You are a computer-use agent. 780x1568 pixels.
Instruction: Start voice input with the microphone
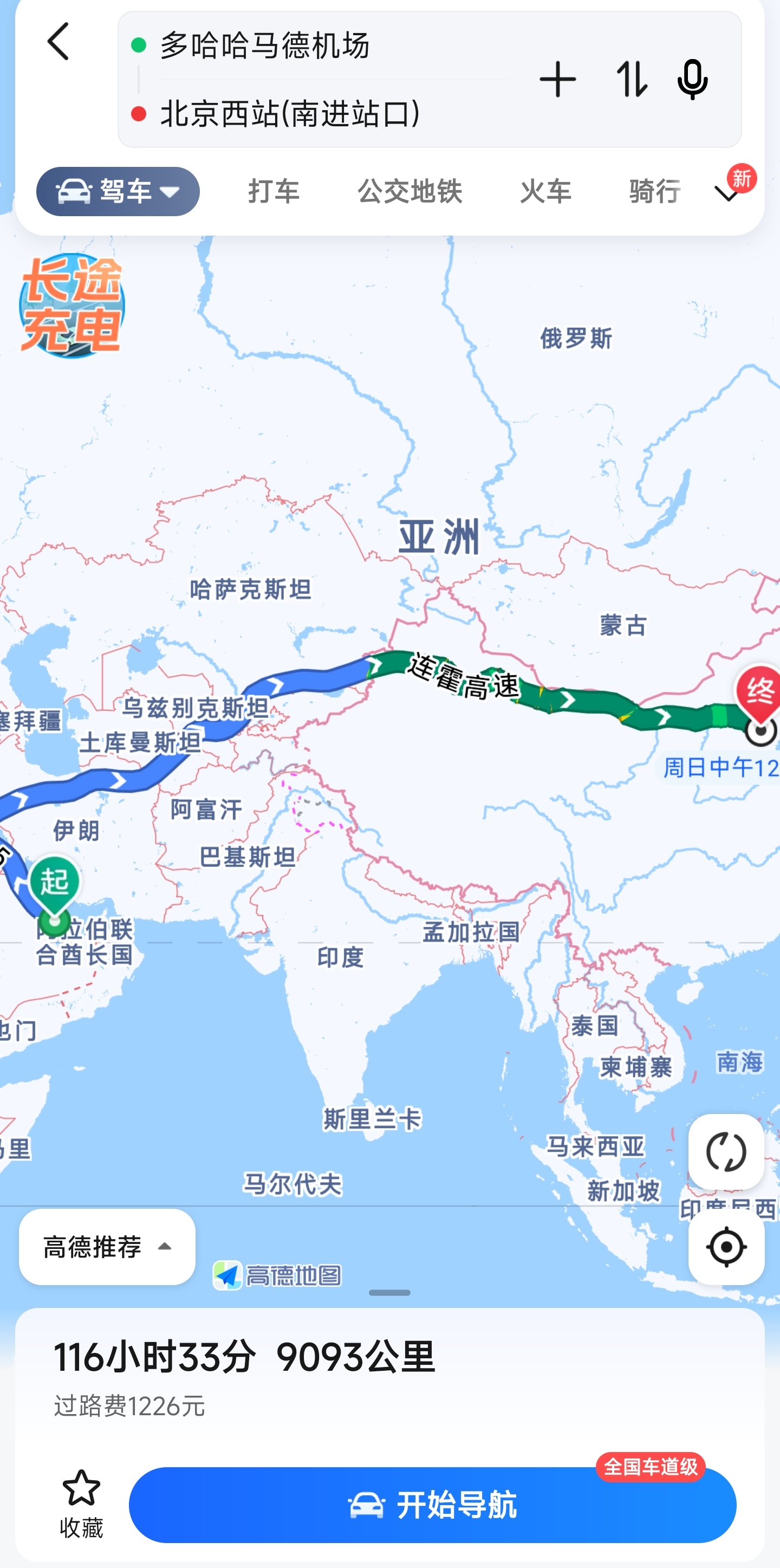click(x=692, y=80)
